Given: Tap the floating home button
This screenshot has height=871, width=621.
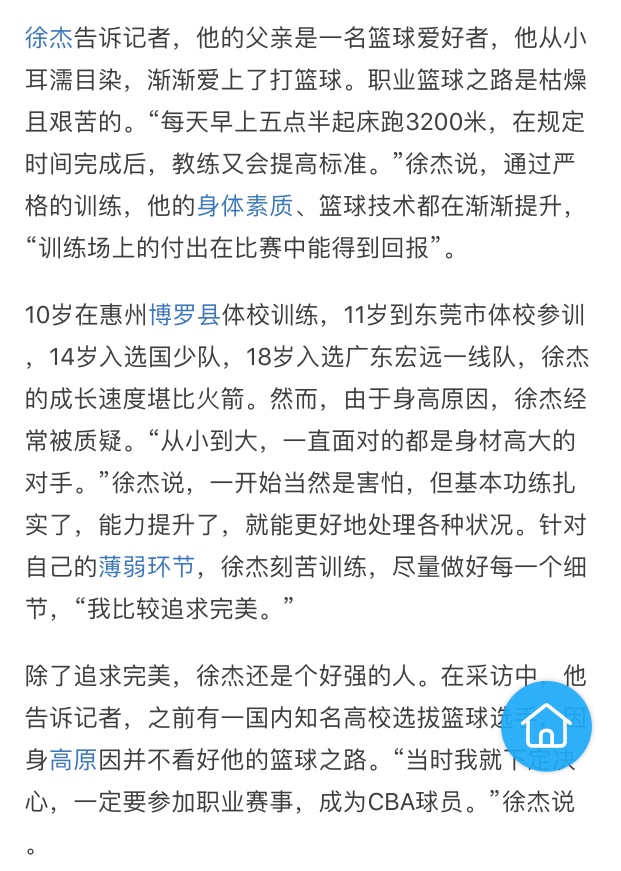Looking at the screenshot, I should pos(546,727).
